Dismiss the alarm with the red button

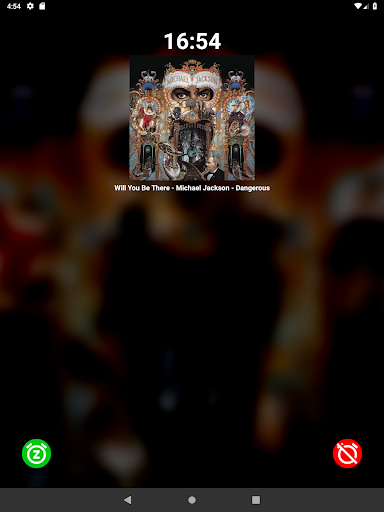coord(347,453)
